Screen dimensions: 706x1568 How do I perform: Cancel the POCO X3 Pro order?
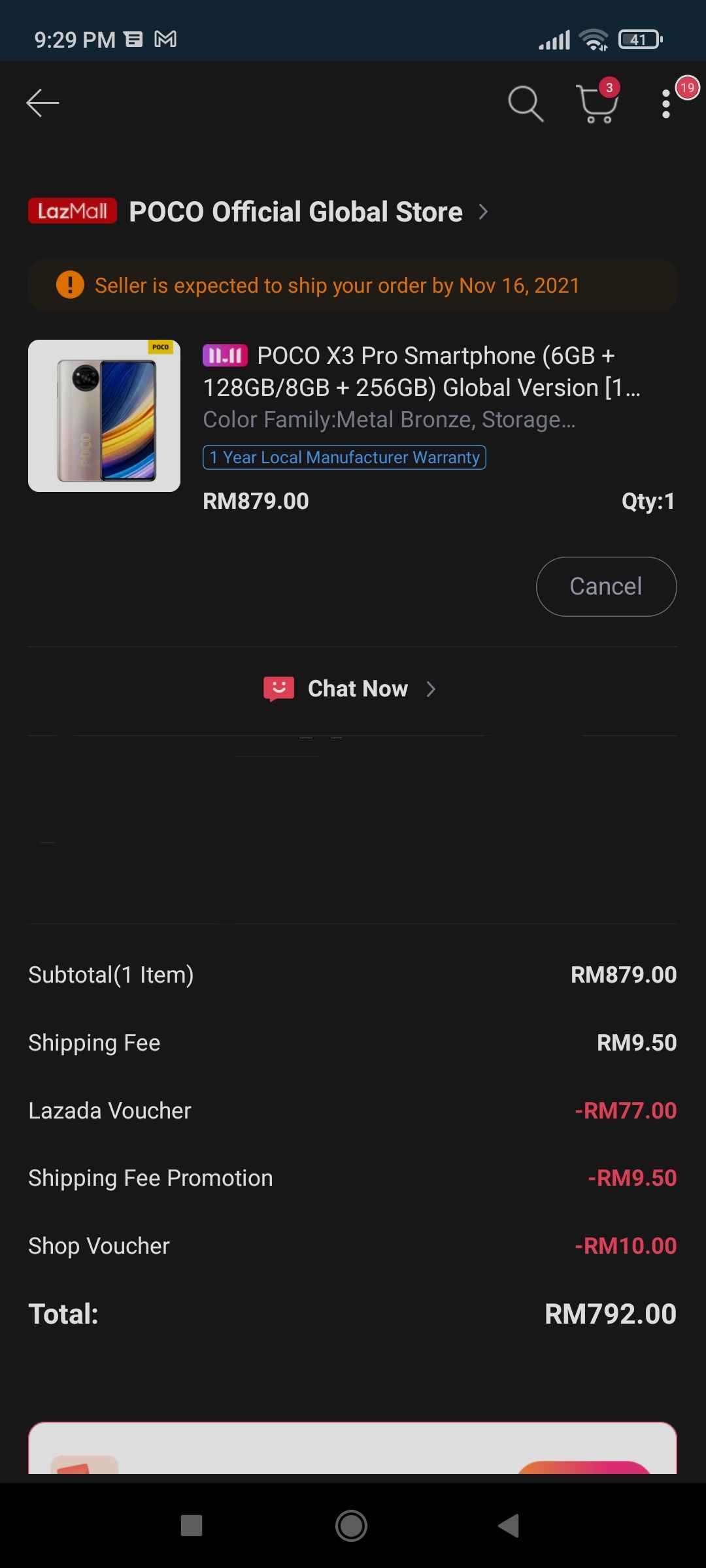tap(606, 586)
